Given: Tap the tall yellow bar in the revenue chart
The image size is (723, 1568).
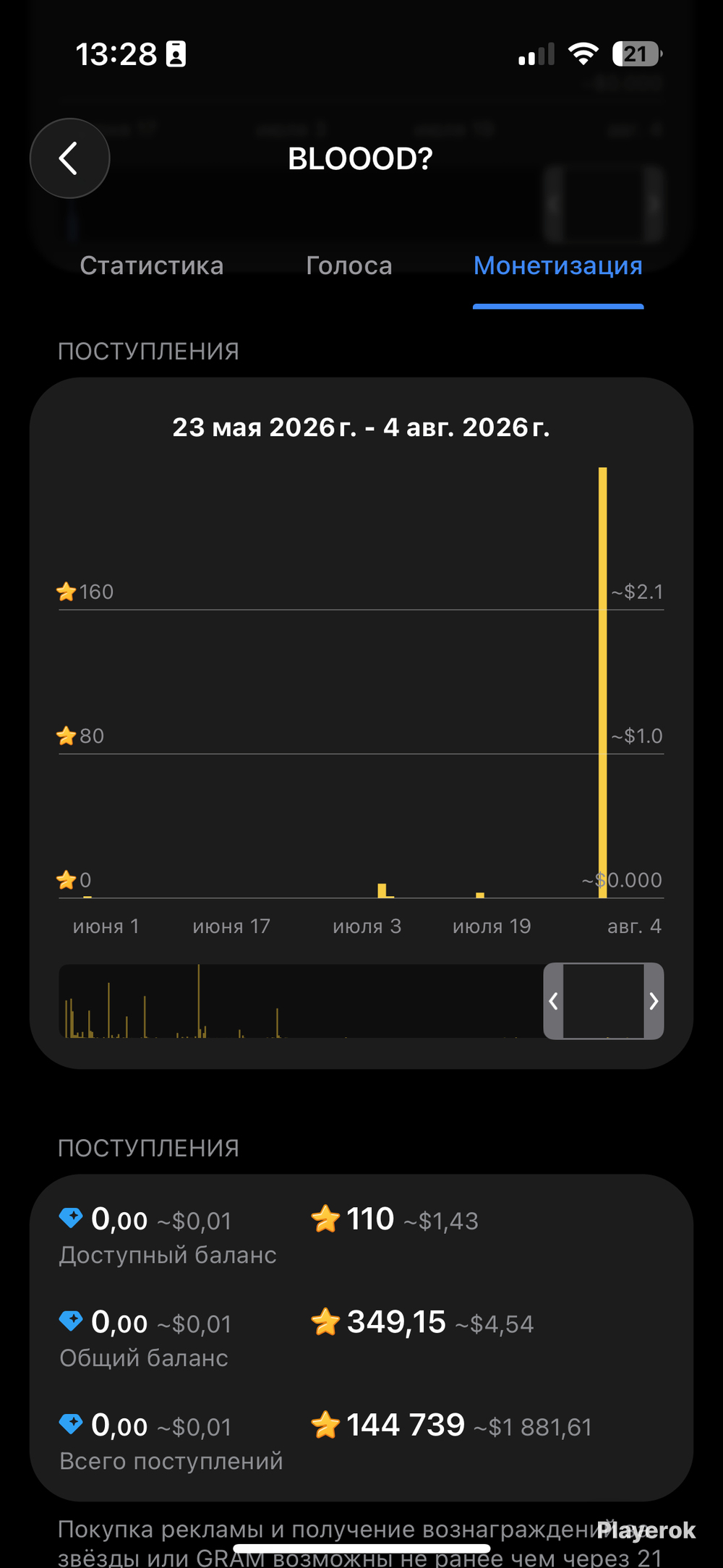Looking at the screenshot, I should point(603,682).
